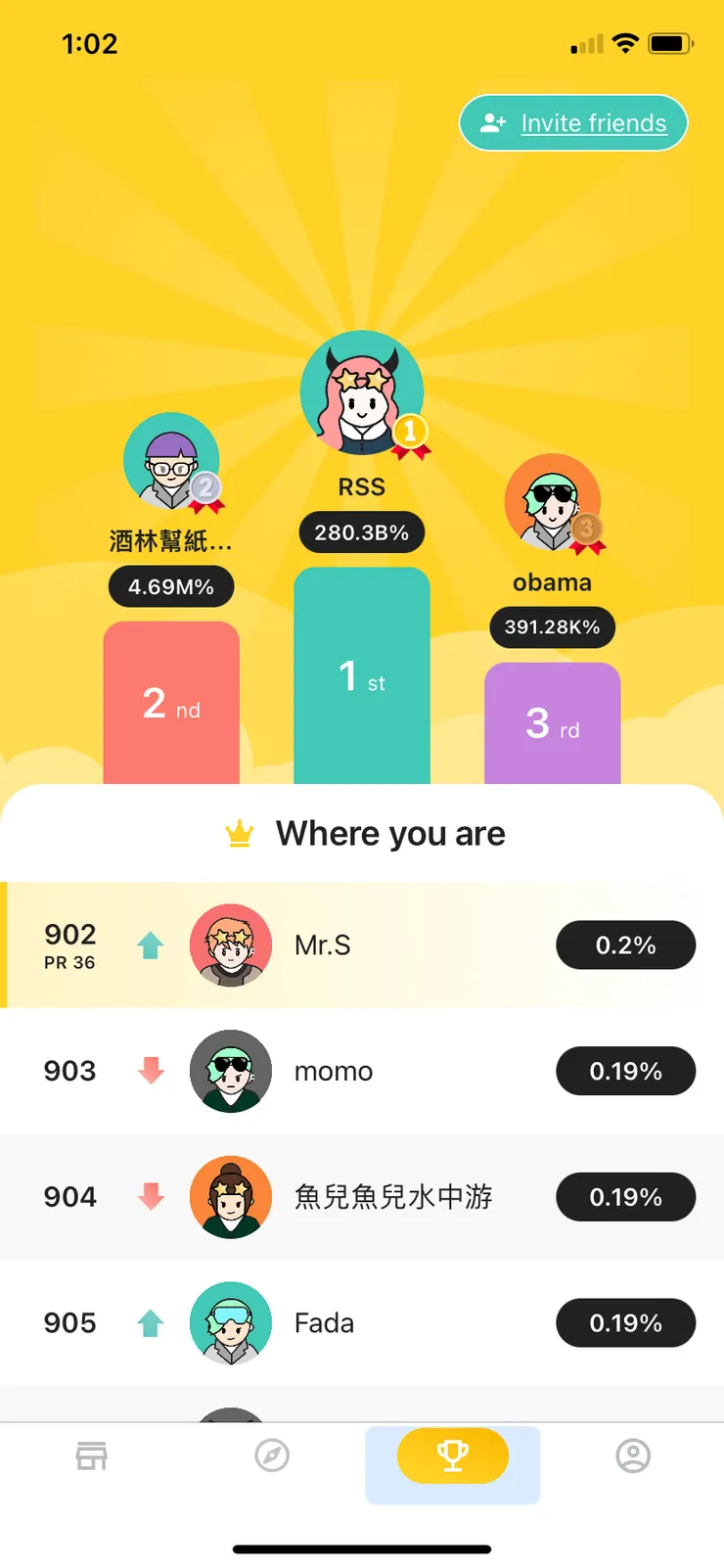
Task: Open the profile icon in bottom bar
Action: (x=632, y=1455)
